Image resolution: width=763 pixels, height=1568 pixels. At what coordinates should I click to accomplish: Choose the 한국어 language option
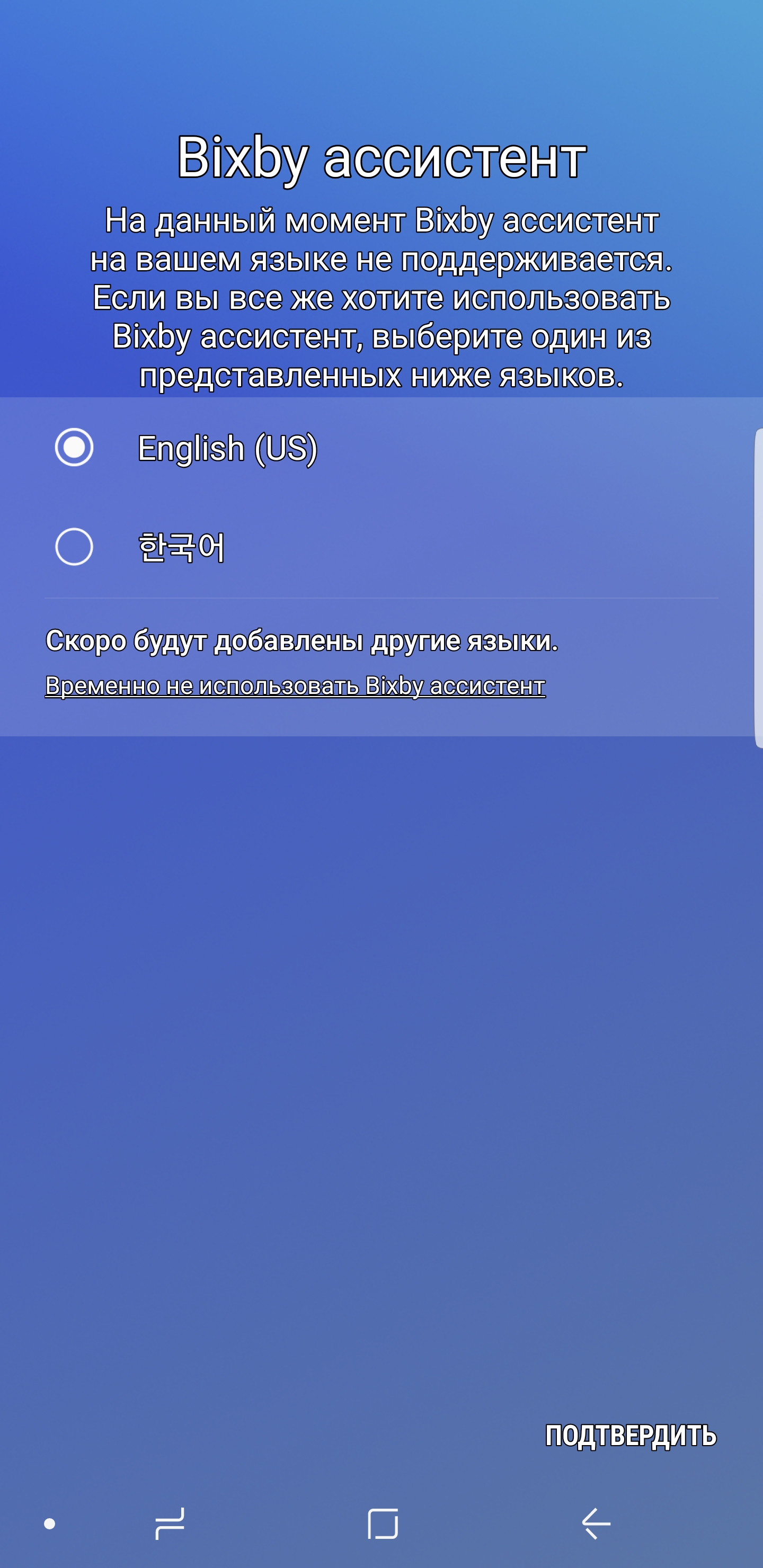(381, 547)
